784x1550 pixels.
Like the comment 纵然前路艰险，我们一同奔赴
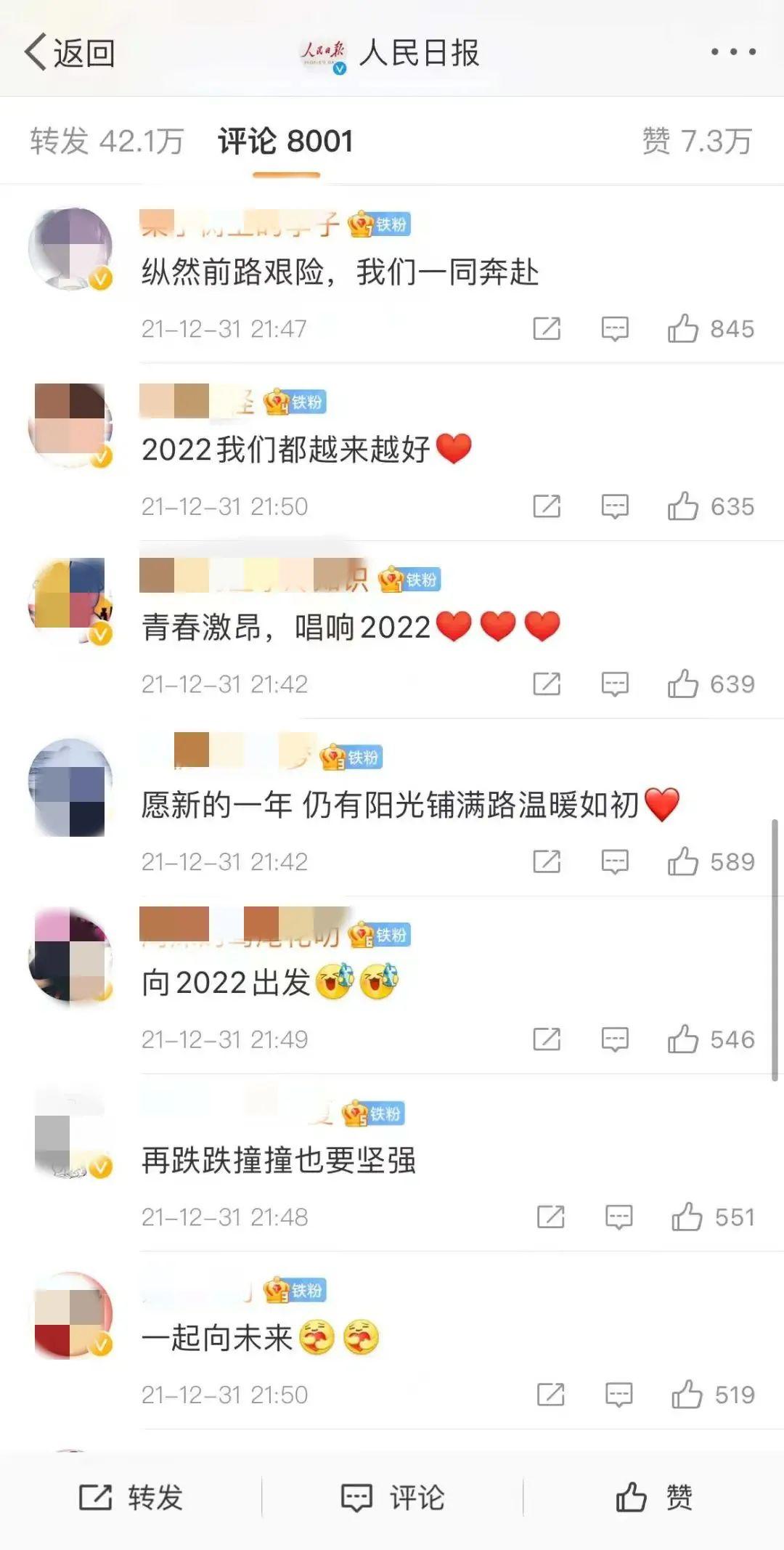(683, 329)
